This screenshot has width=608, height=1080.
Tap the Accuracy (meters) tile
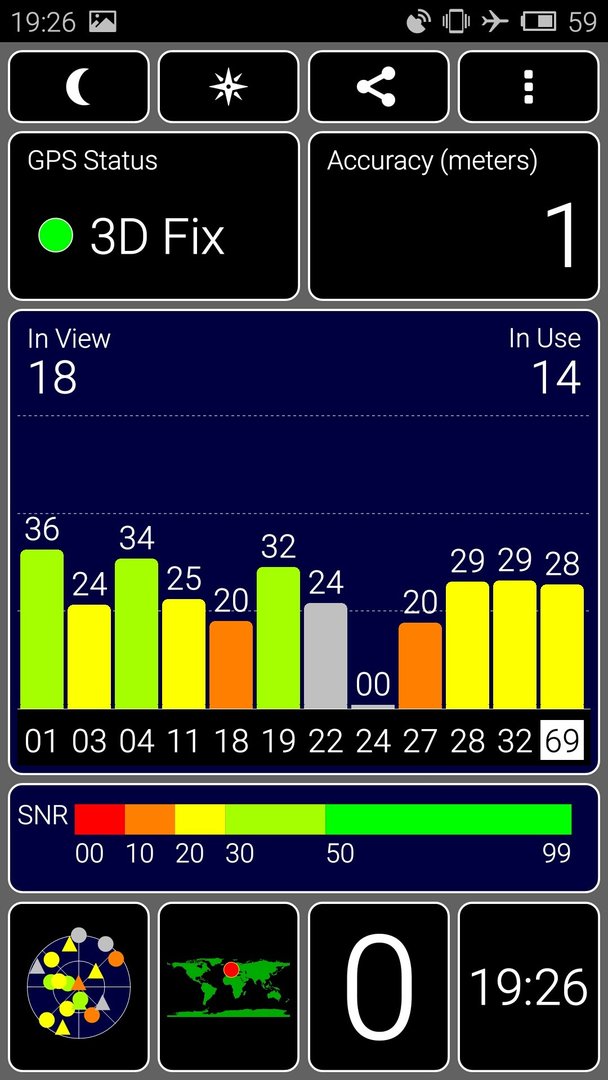coord(454,216)
